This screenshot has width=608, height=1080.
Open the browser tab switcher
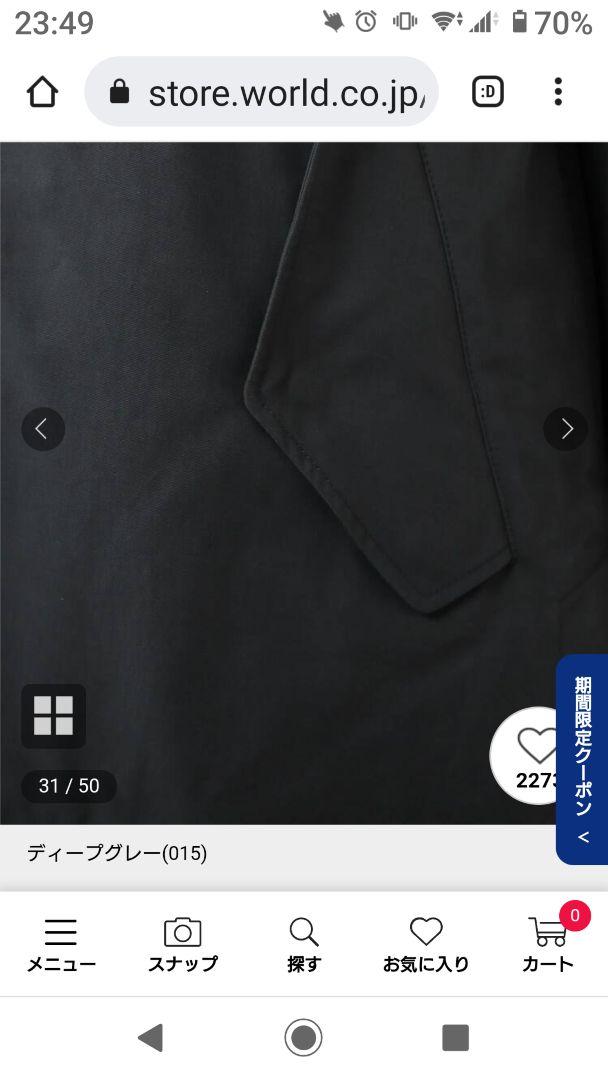click(488, 92)
